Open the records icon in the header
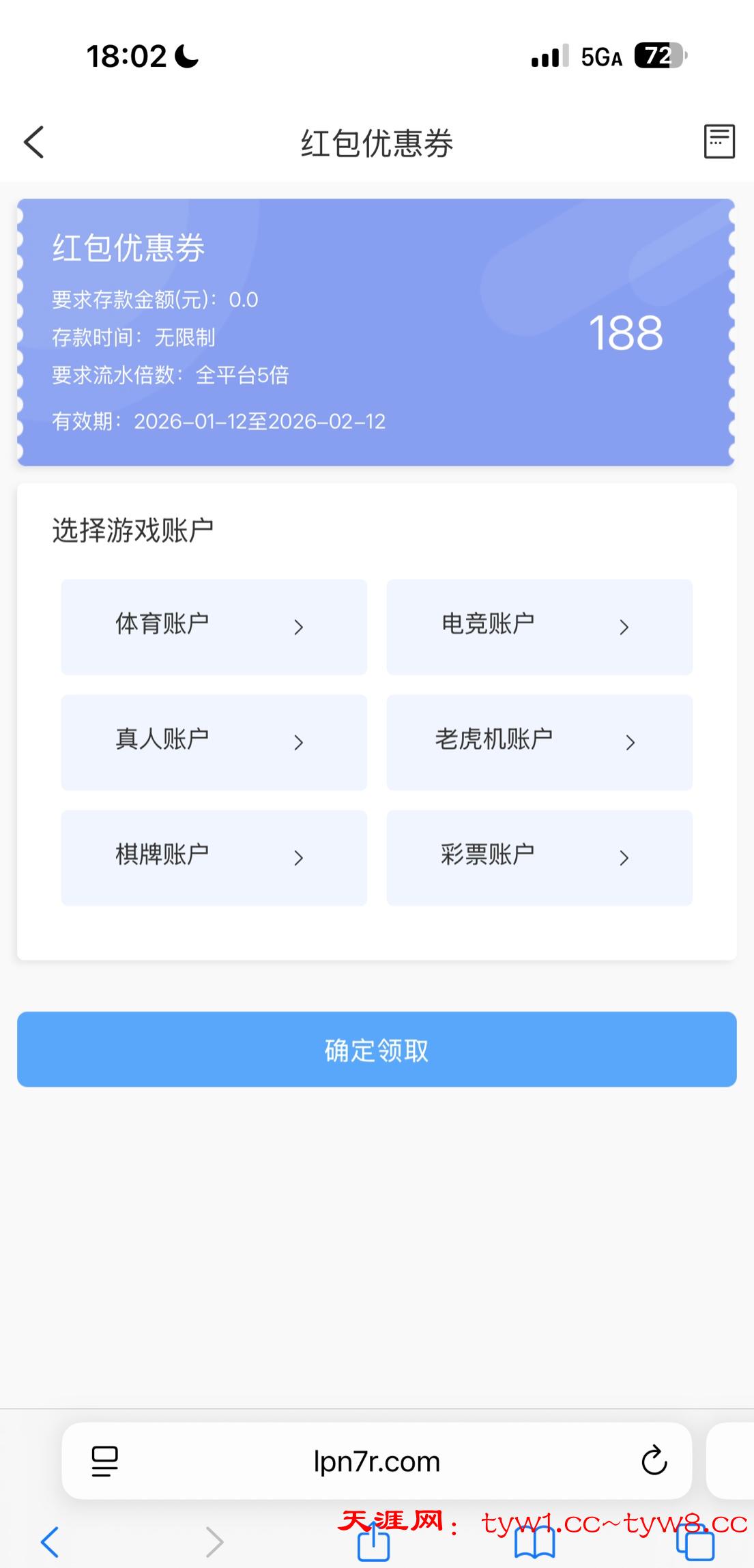This screenshot has height=1568, width=754. (x=719, y=141)
